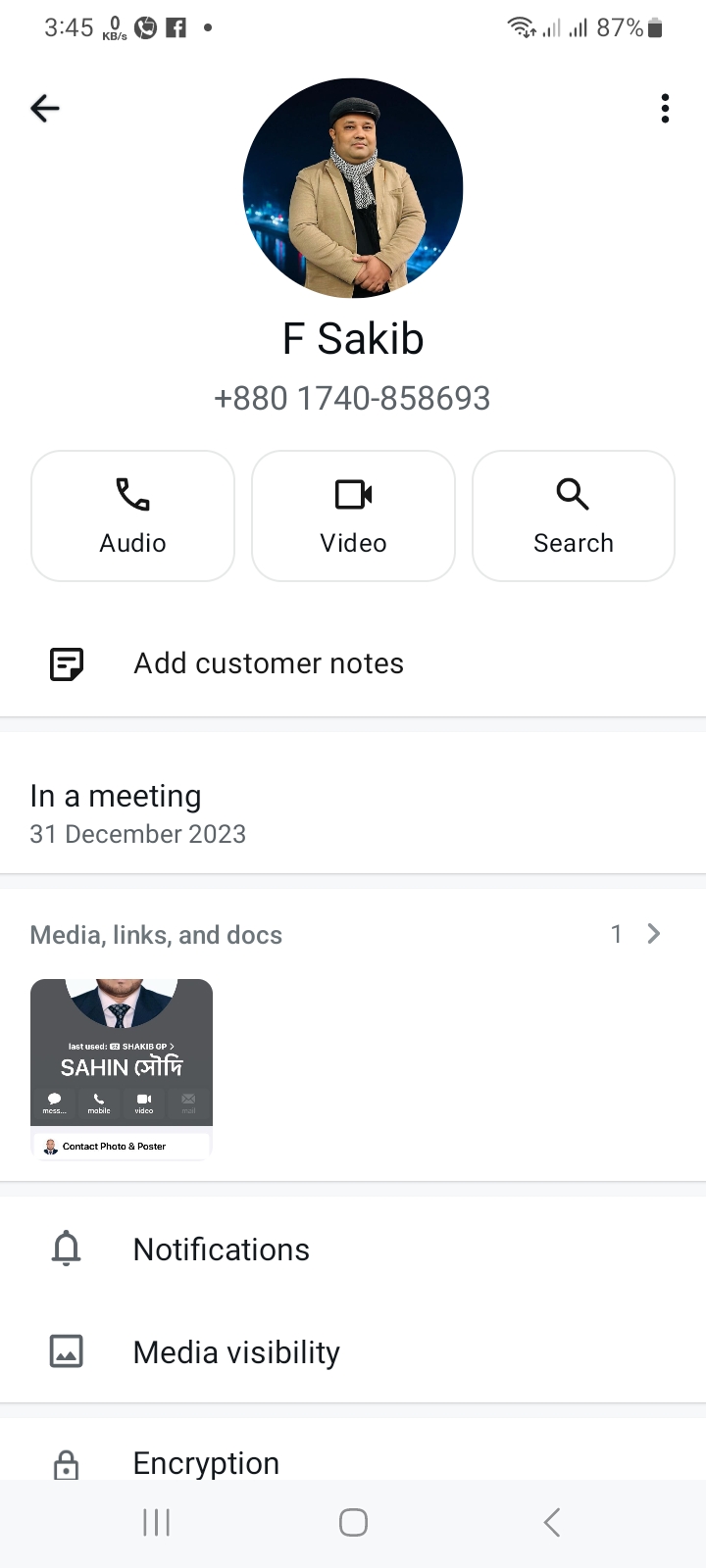Open the shared SAHIN contact image
The height and width of the screenshot is (1568, 706).
click(x=122, y=1069)
